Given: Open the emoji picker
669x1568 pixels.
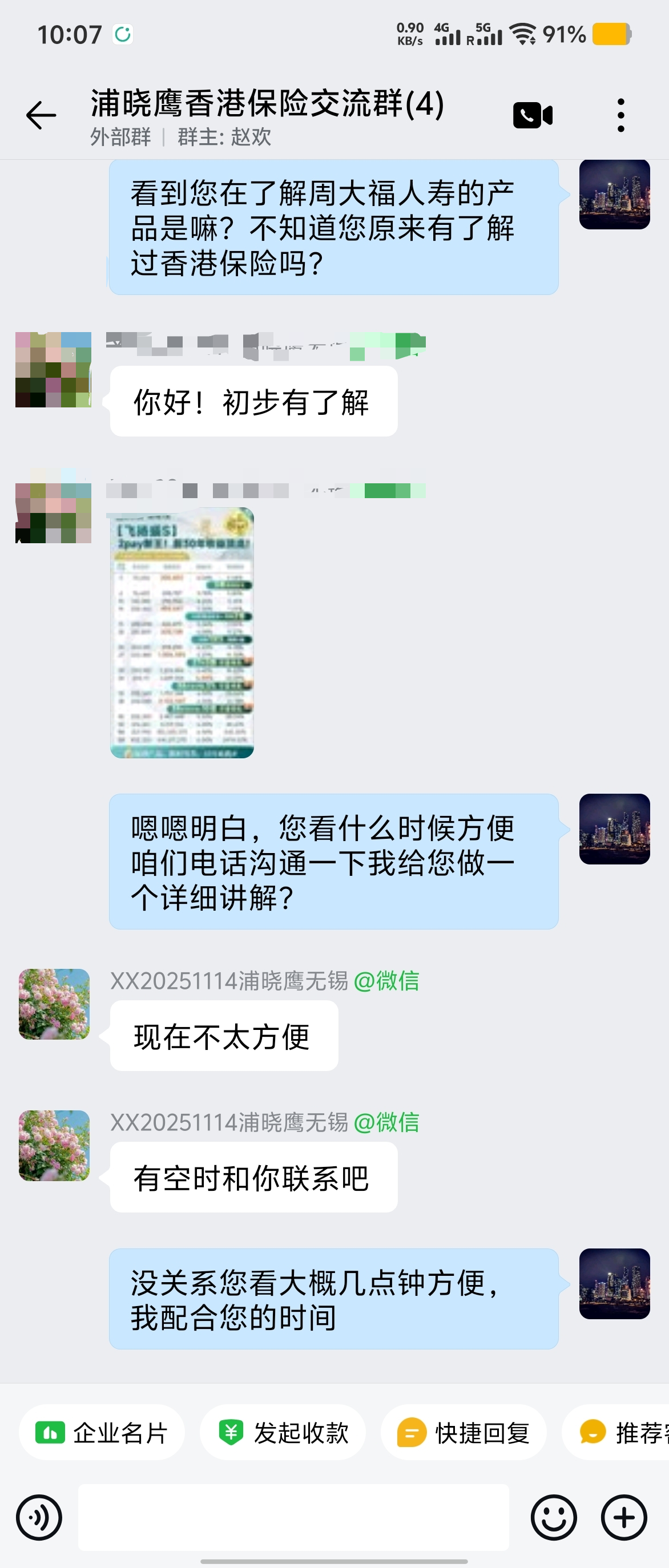Looking at the screenshot, I should pos(553,1517).
